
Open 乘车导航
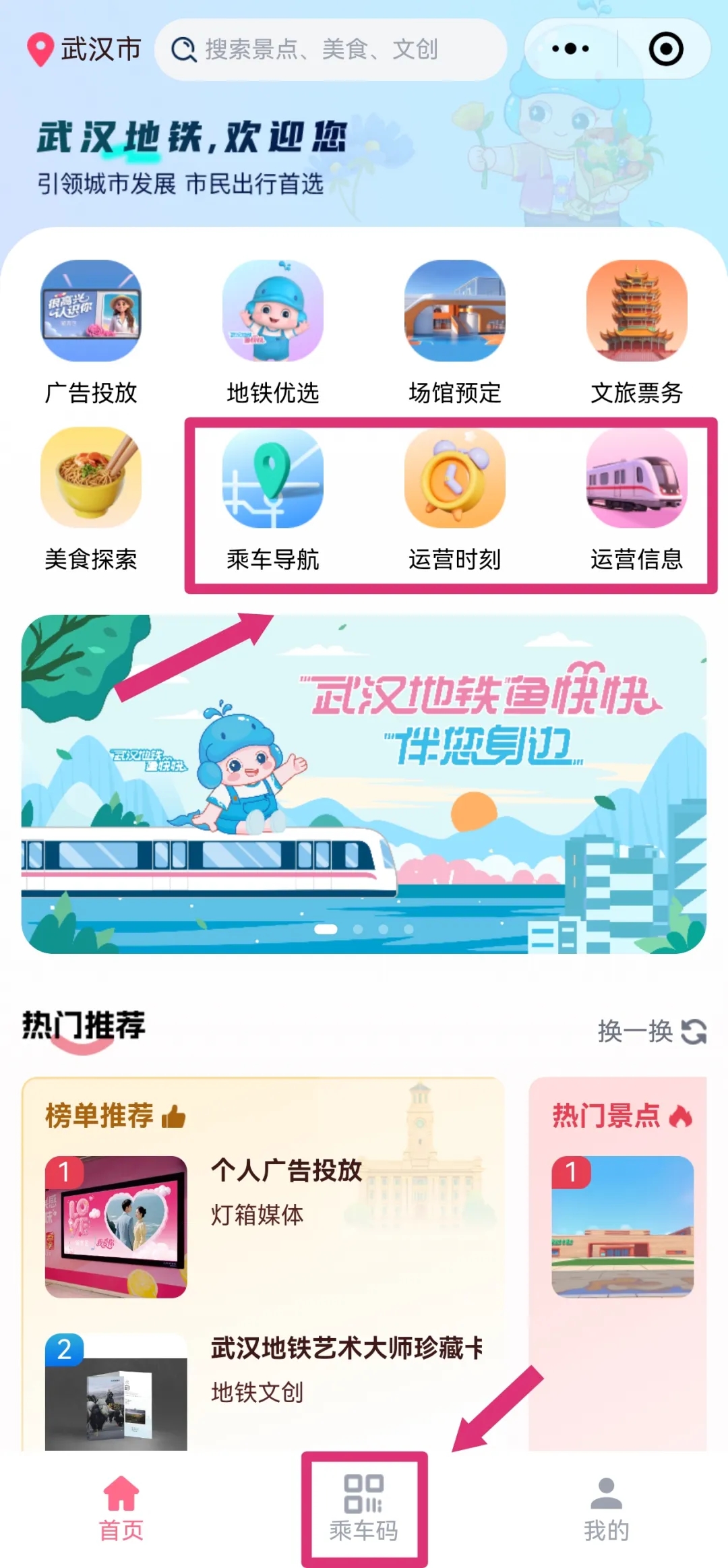273,499
